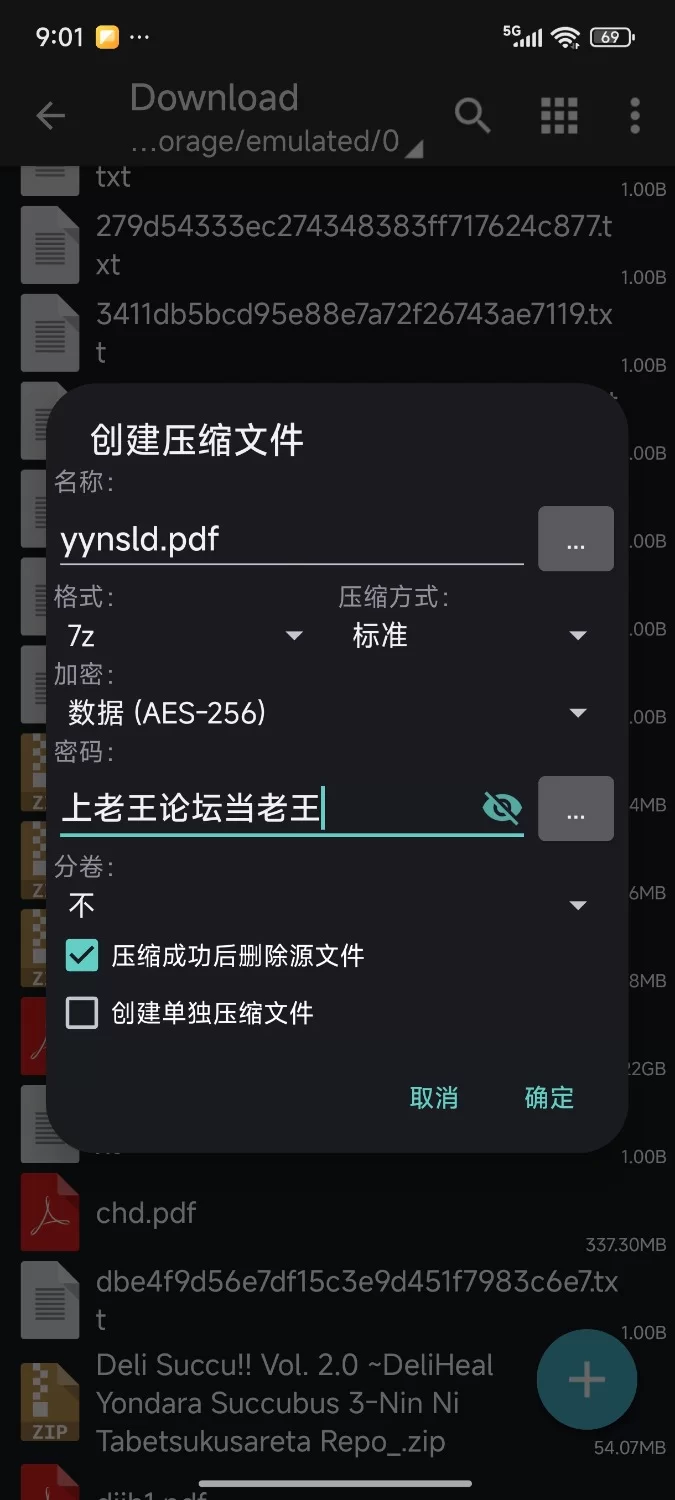675x1500 pixels.
Task: Expand the 加密 dropdown showing 数据 (AES-256)
Action: tap(326, 713)
